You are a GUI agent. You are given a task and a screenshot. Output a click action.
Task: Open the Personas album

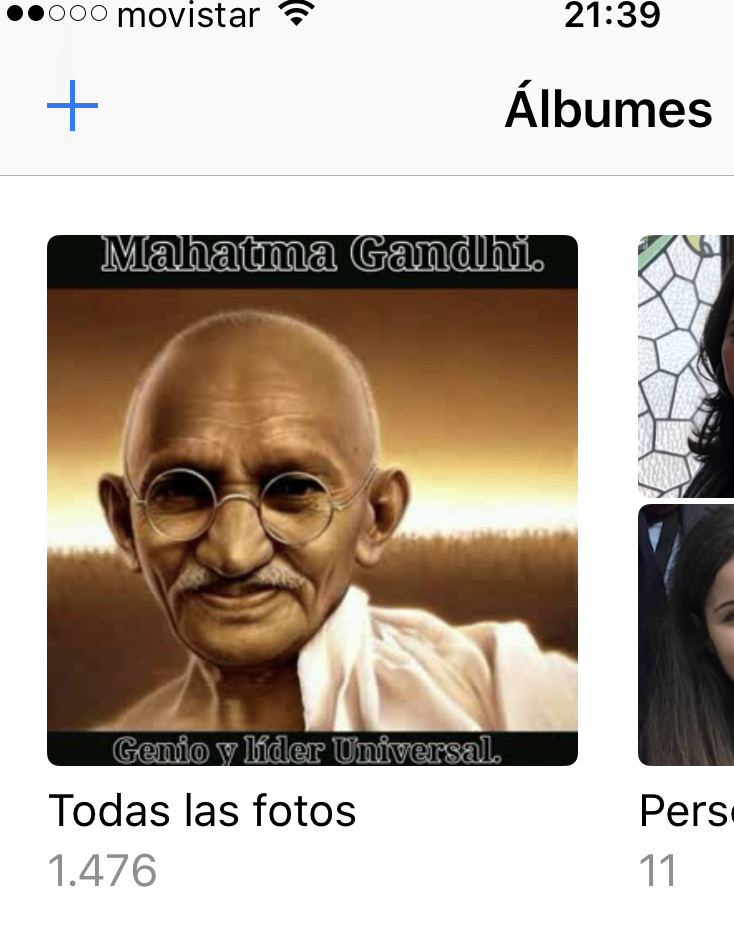(686, 500)
